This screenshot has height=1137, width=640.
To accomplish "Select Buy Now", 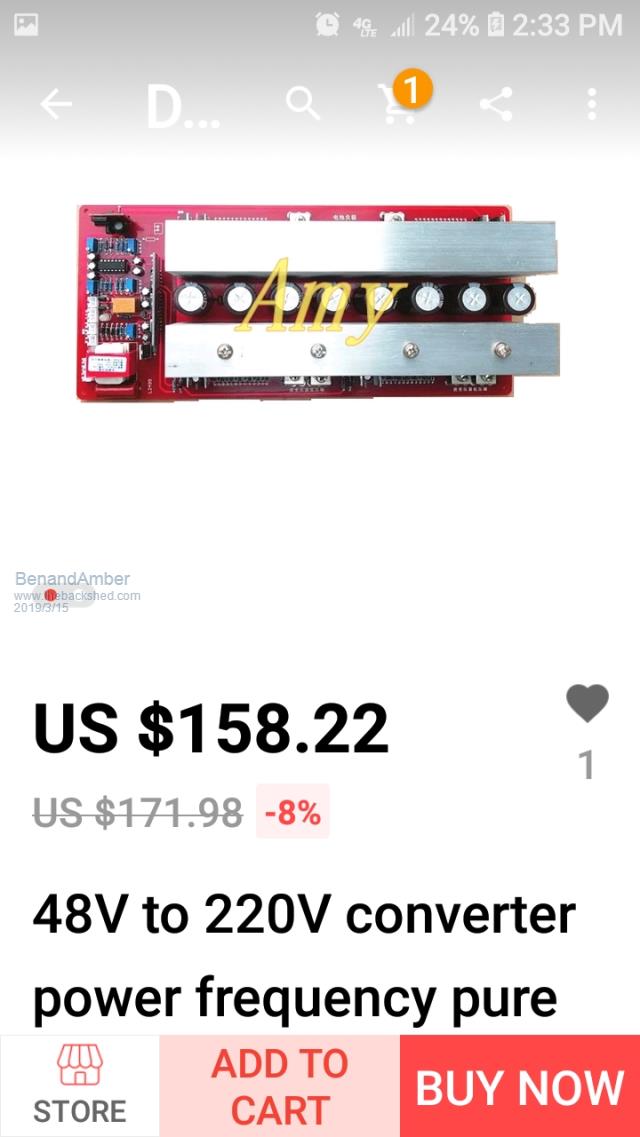I will pos(519,1086).
